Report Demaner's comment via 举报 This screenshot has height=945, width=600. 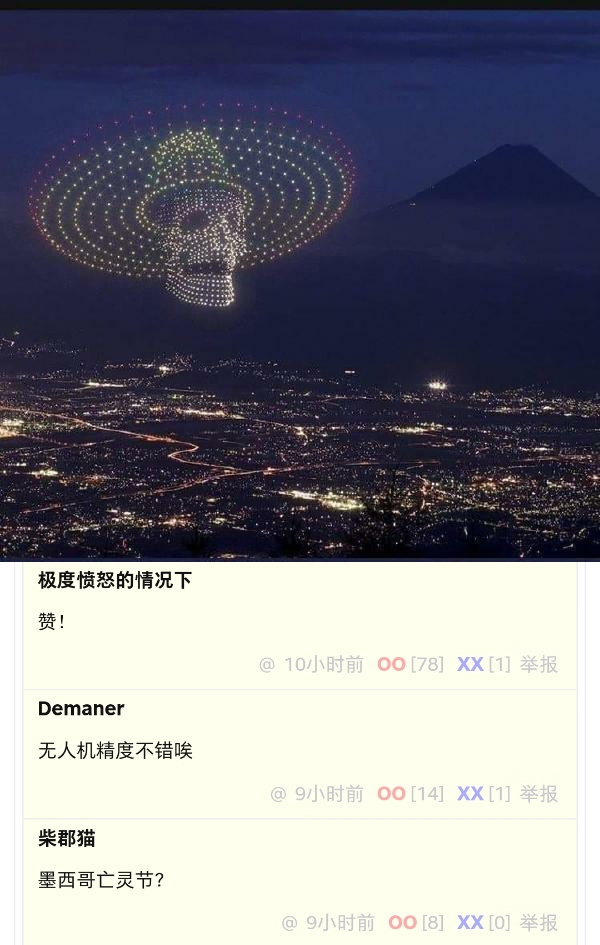pos(538,794)
